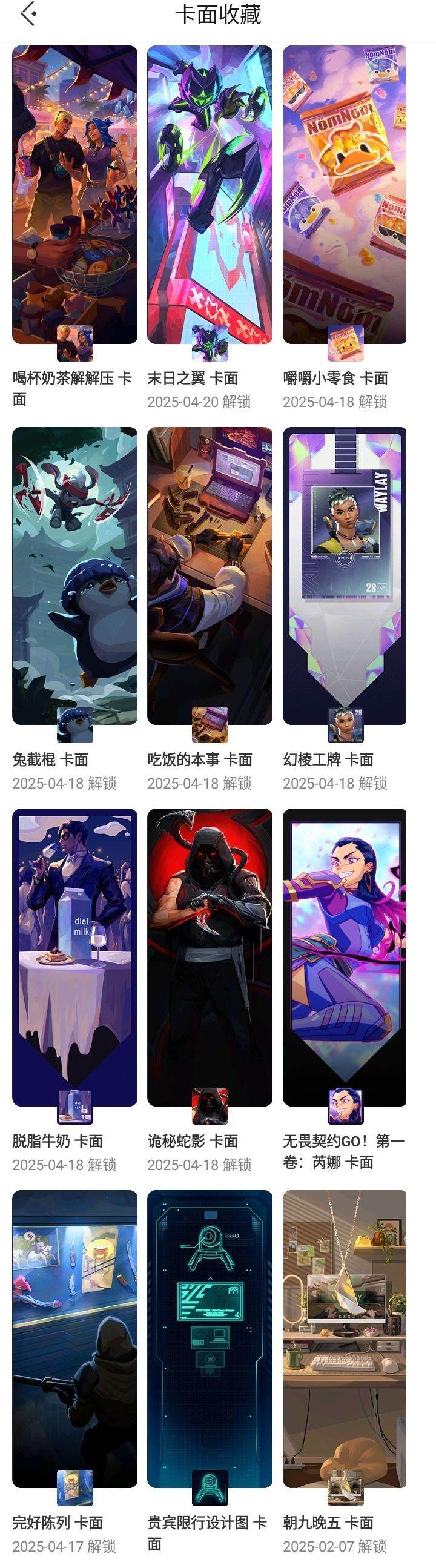The height and width of the screenshot is (1568, 436).
Task: View the 完好陈列 card
Action: click(74, 1338)
